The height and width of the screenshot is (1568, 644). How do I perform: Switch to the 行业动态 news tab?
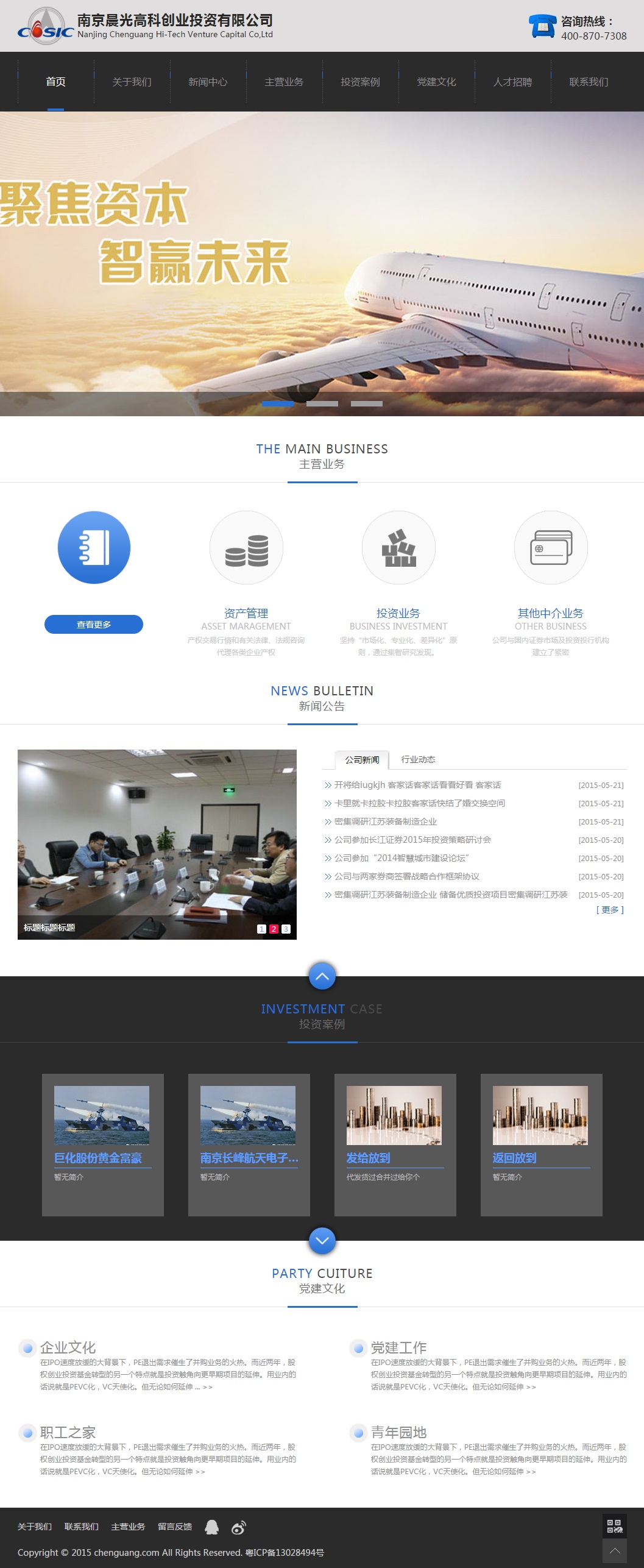pyautogui.click(x=418, y=759)
